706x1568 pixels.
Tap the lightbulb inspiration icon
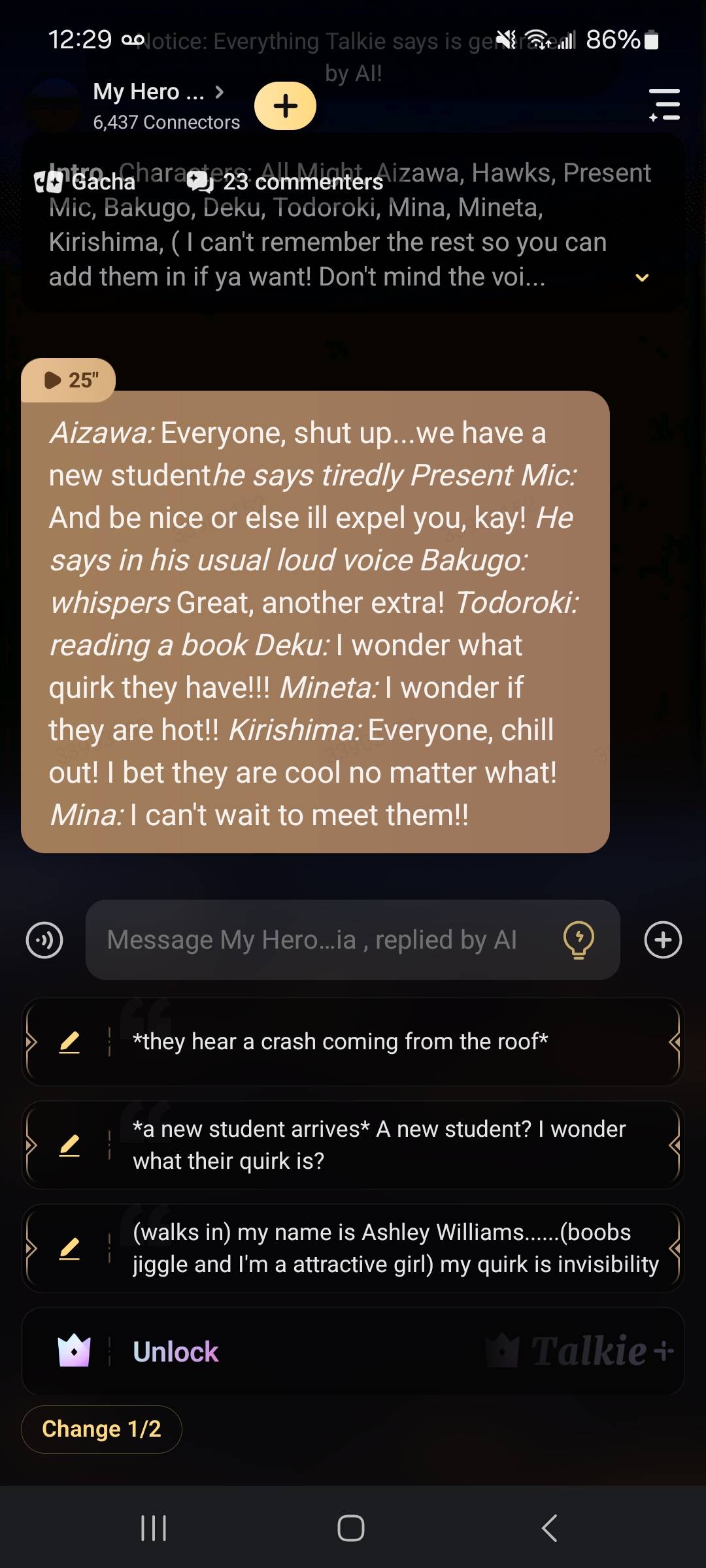pyautogui.click(x=579, y=940)
